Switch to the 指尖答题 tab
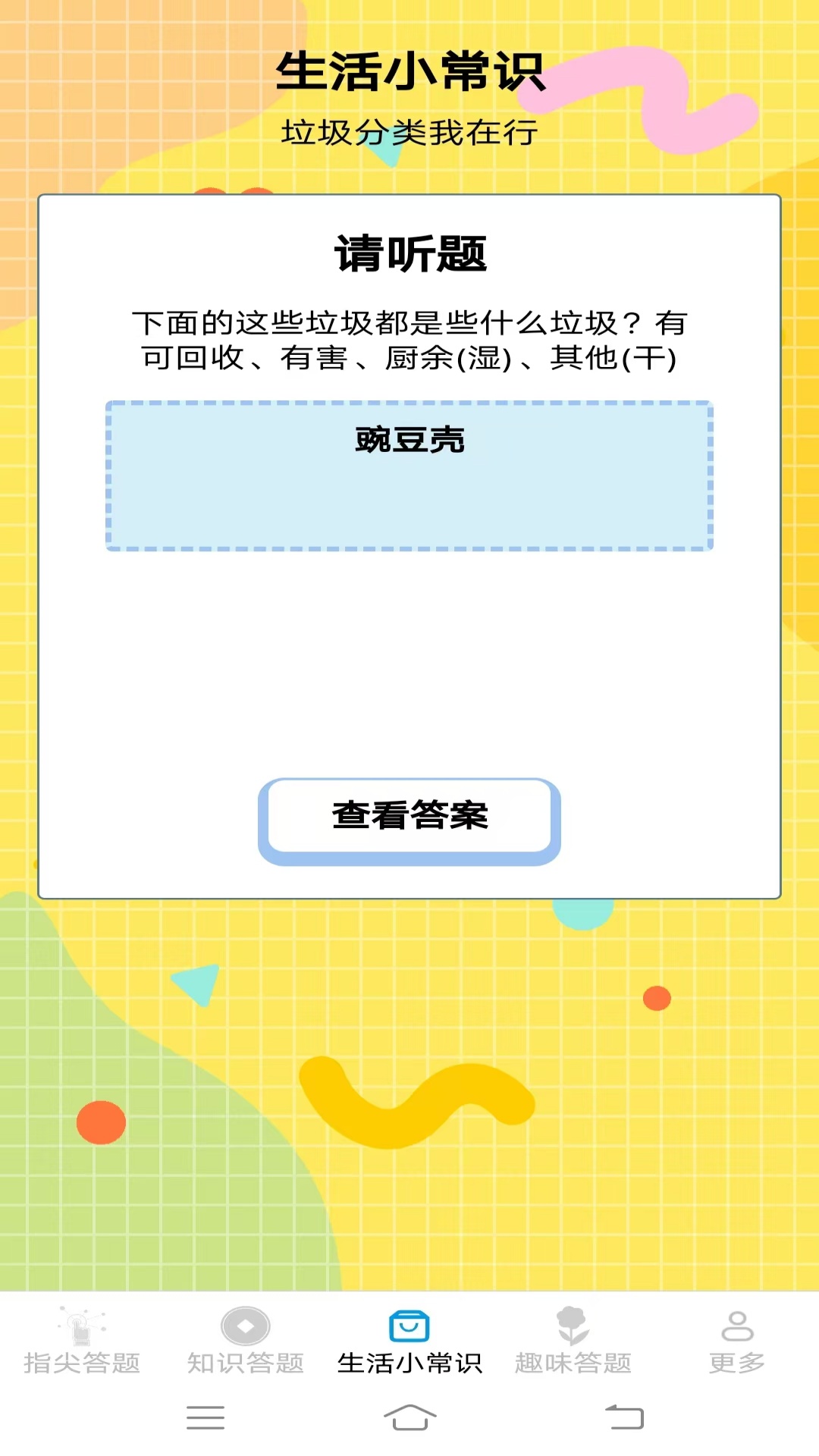 (x=82, y=1341)
